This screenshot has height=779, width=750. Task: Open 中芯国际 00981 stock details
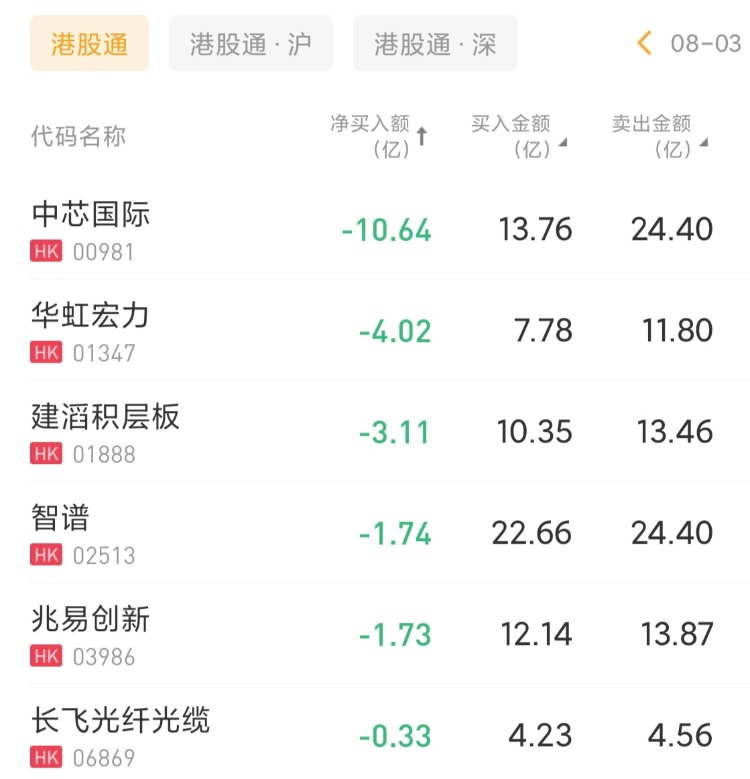coord(375,230)
